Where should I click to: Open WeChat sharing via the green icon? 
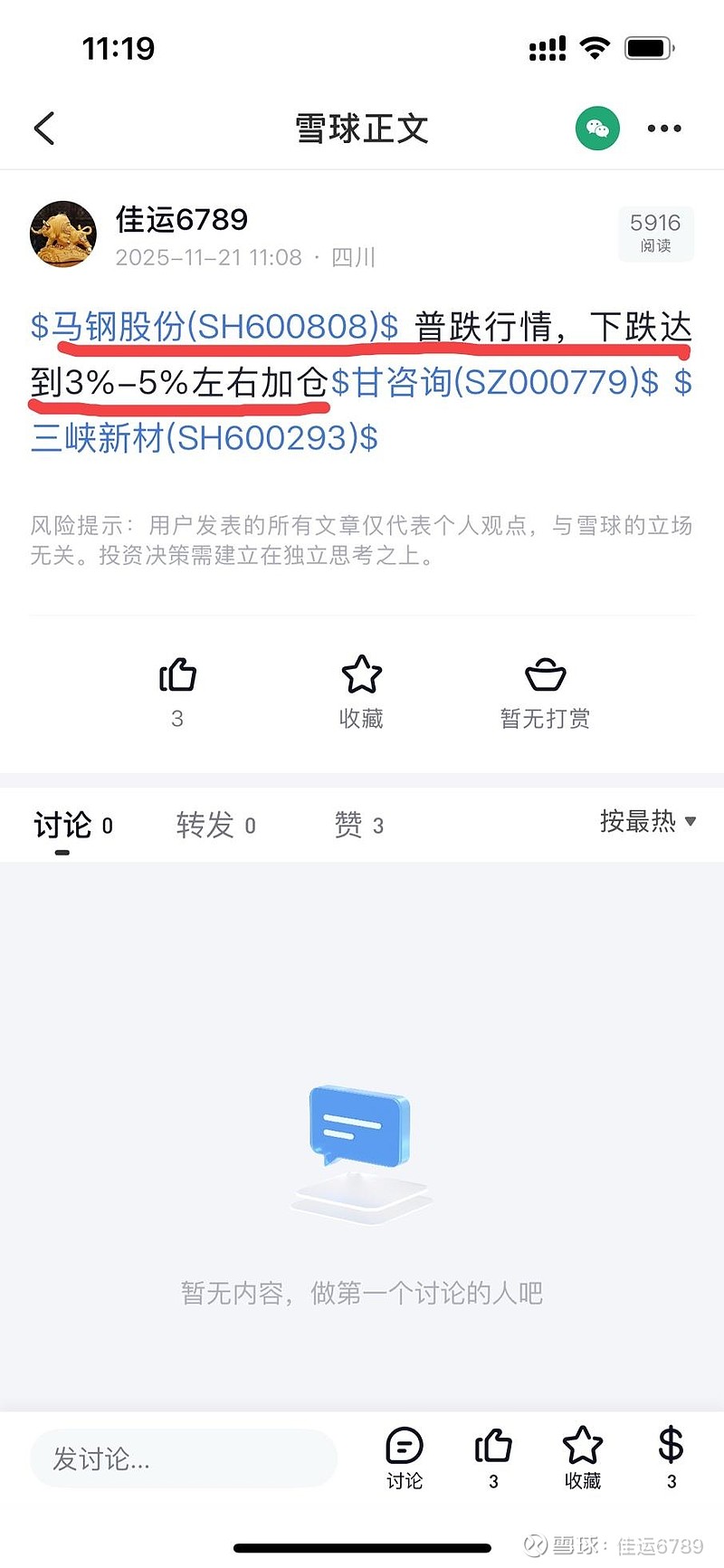click(x=596, y=128)
